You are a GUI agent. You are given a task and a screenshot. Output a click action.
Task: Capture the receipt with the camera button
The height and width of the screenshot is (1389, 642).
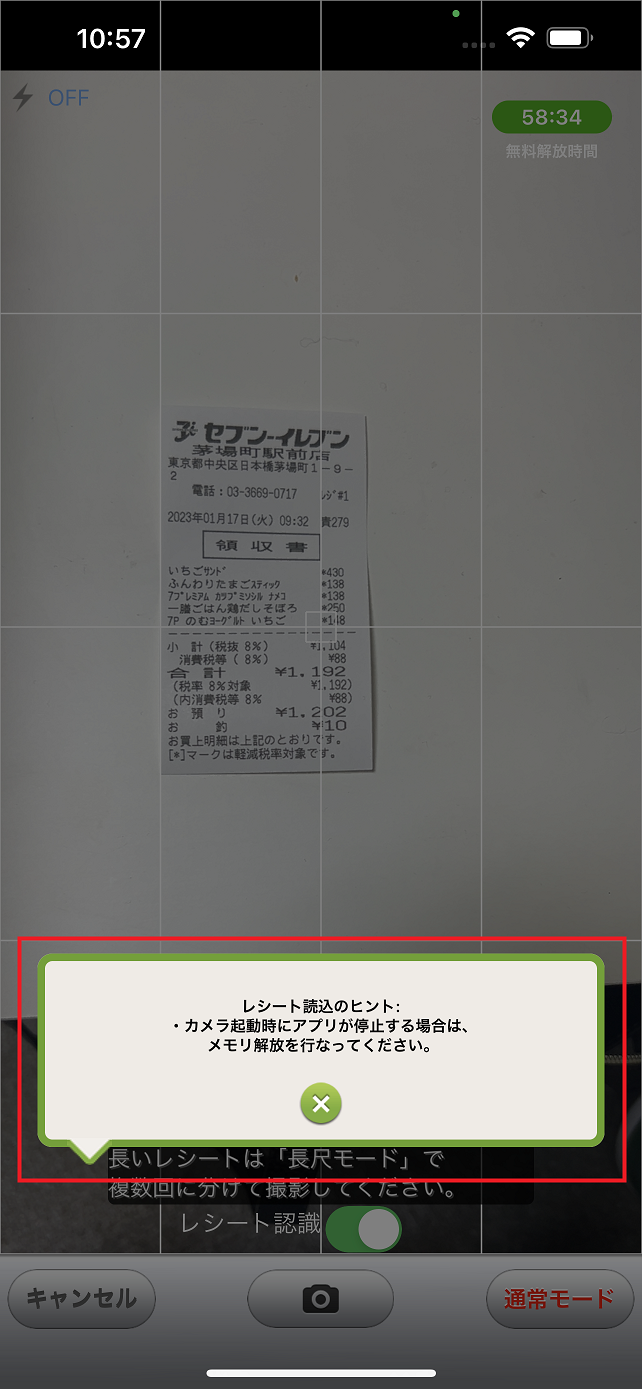pos(320,1298)
